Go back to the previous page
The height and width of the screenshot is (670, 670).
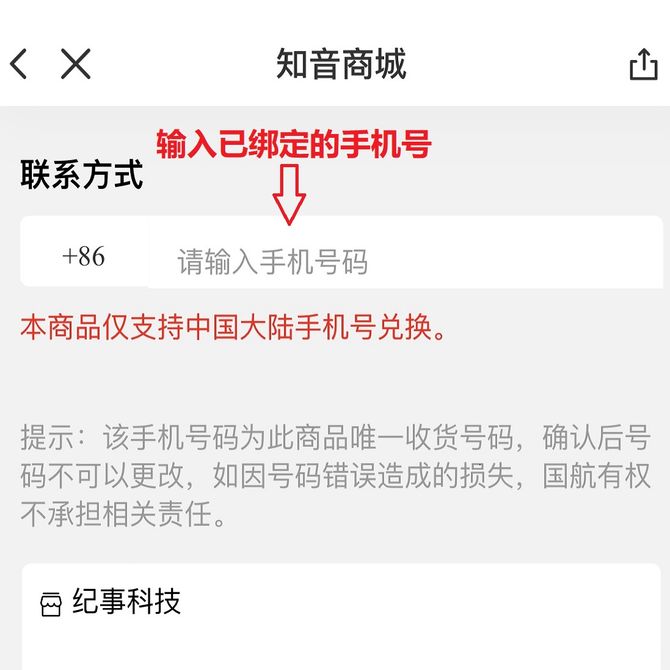19,64
